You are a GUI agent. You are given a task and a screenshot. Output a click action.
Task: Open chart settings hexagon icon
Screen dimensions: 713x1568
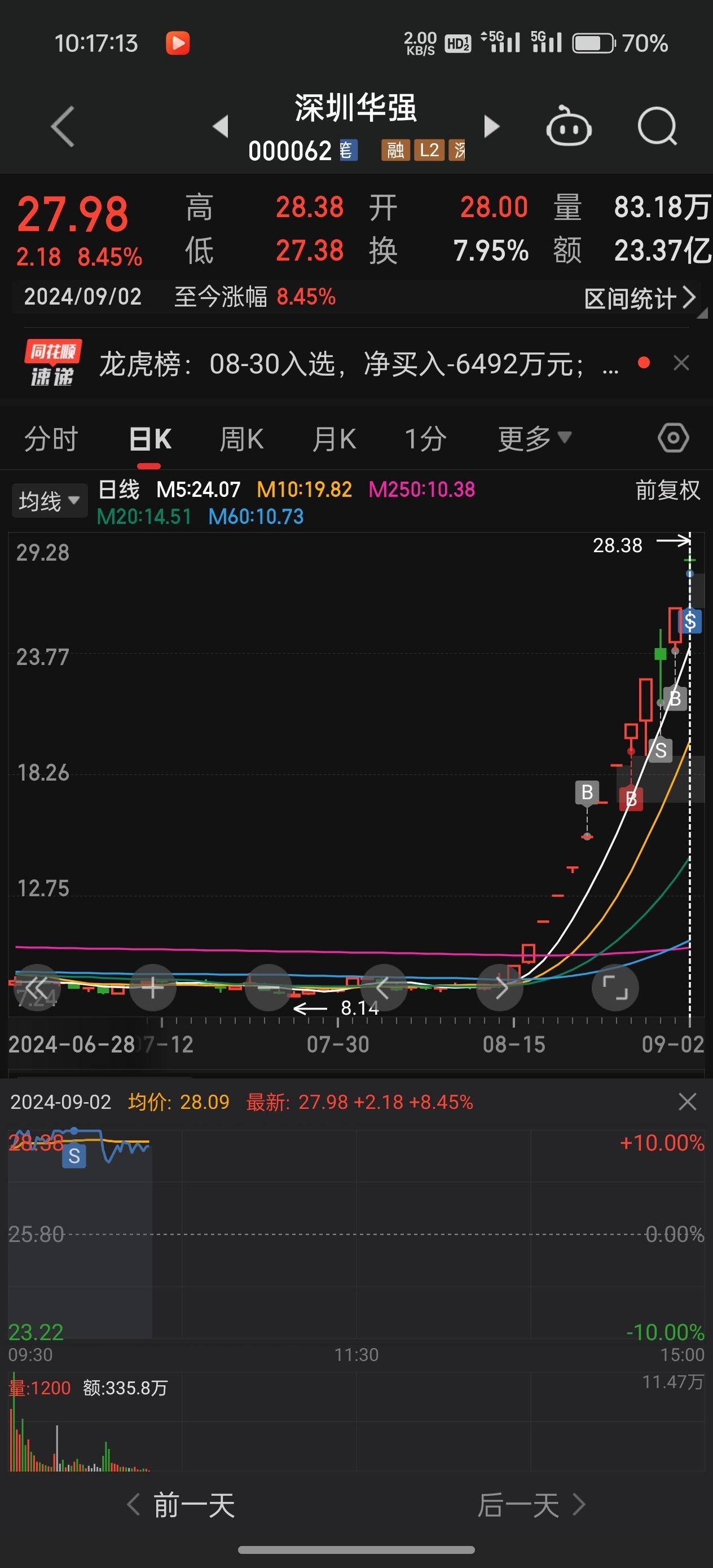[x=674, y=438]
